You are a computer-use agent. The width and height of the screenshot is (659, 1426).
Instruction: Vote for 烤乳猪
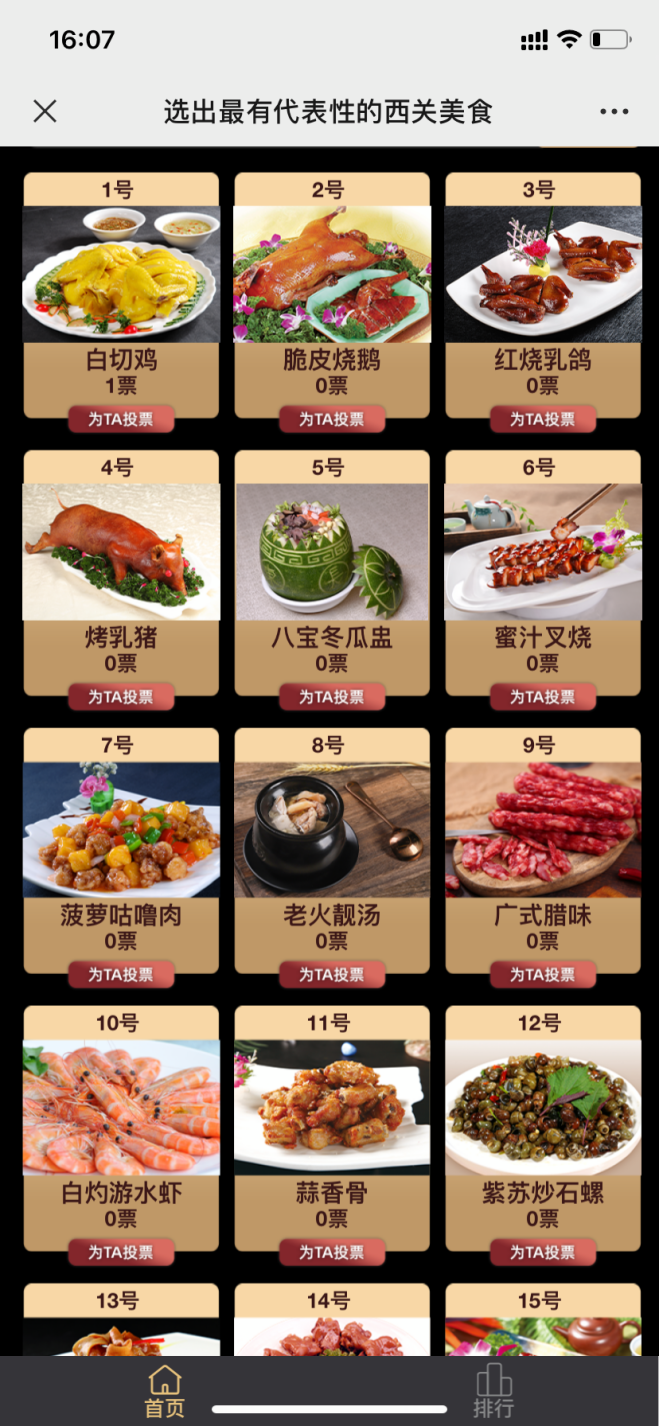(121, 697)
